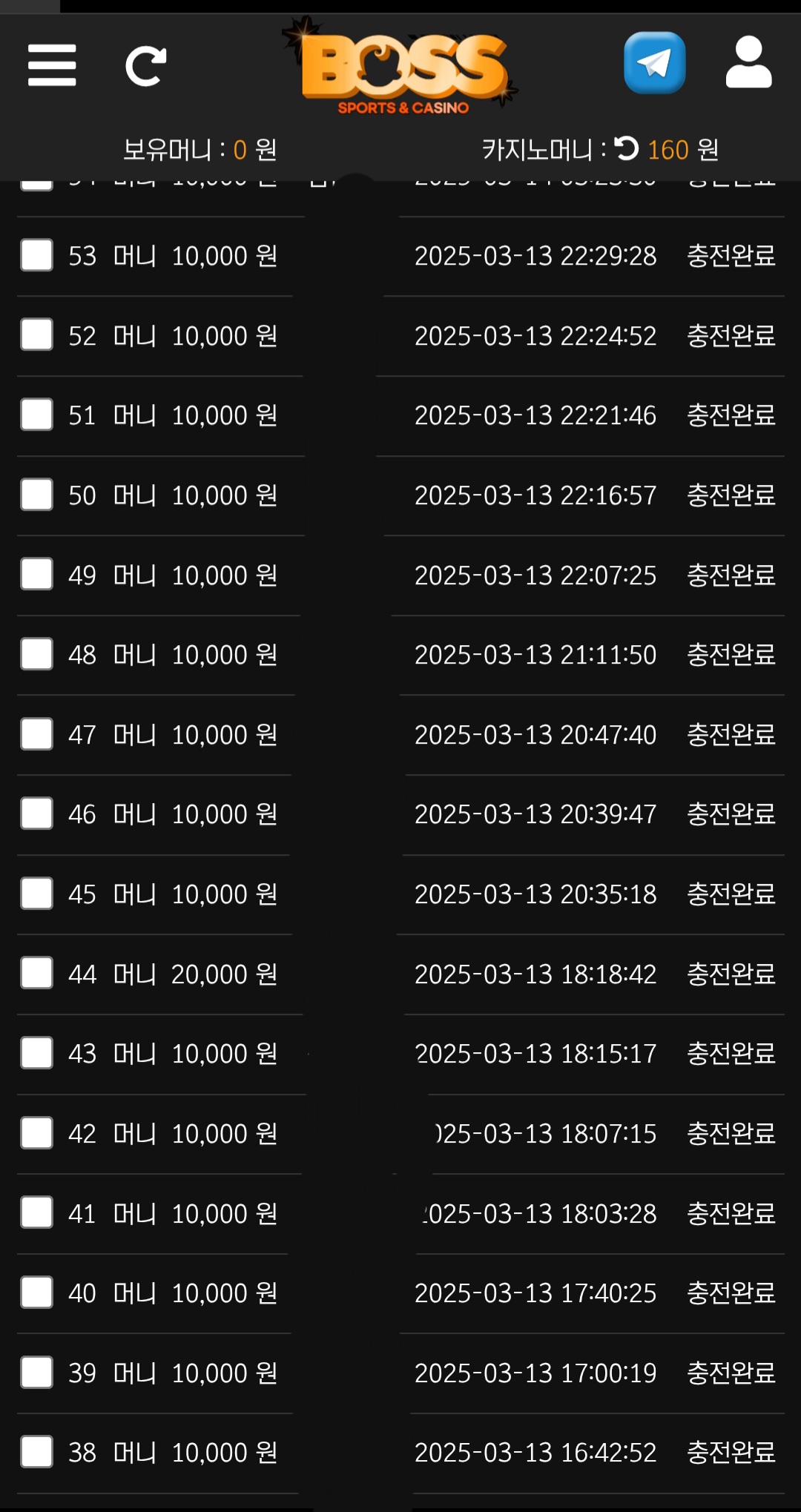
Task: Tick the checkbox for entry 51
Action: tap(36, 415)
